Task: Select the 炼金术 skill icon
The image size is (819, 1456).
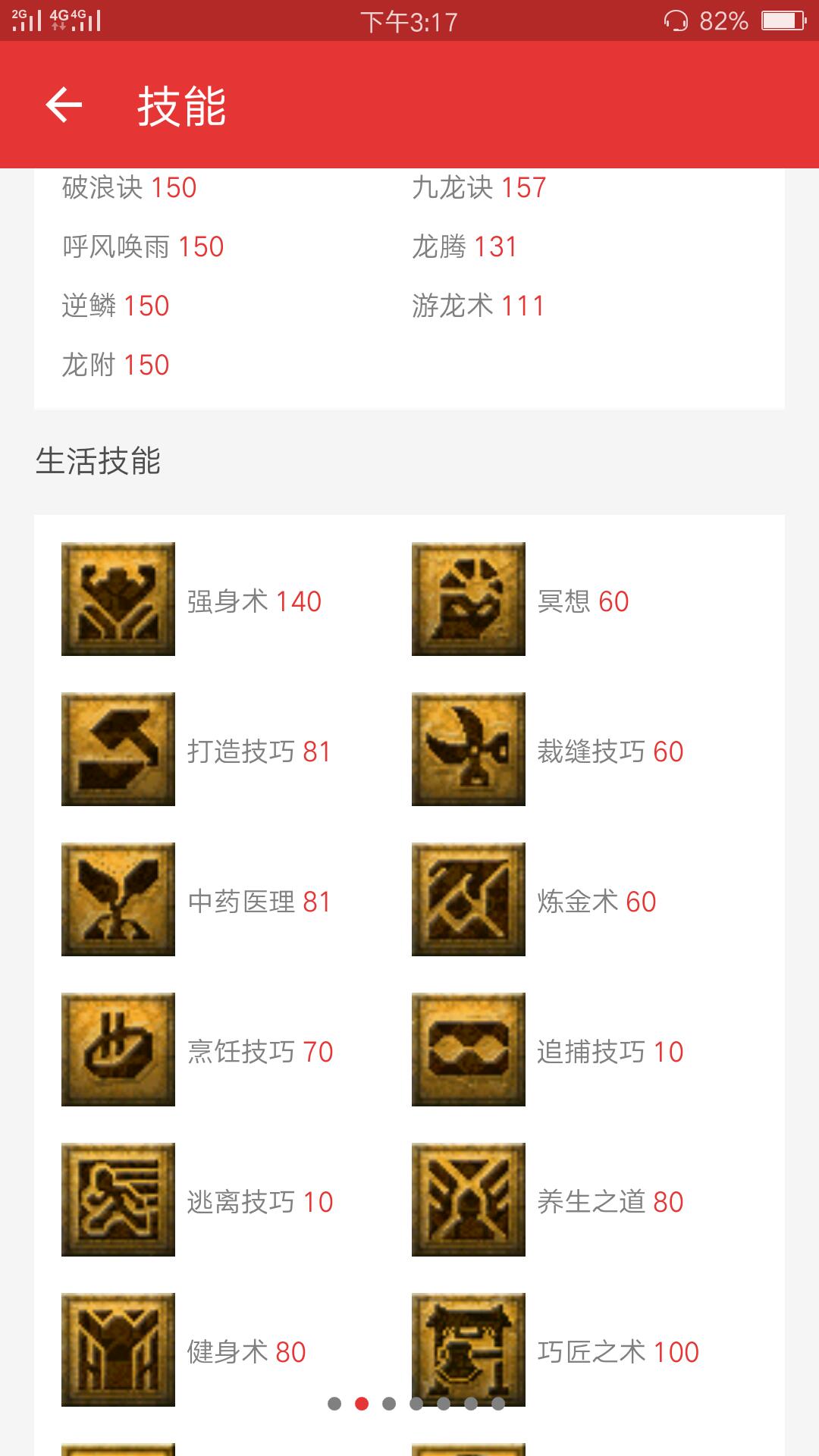Action: (x=469, y=899)
